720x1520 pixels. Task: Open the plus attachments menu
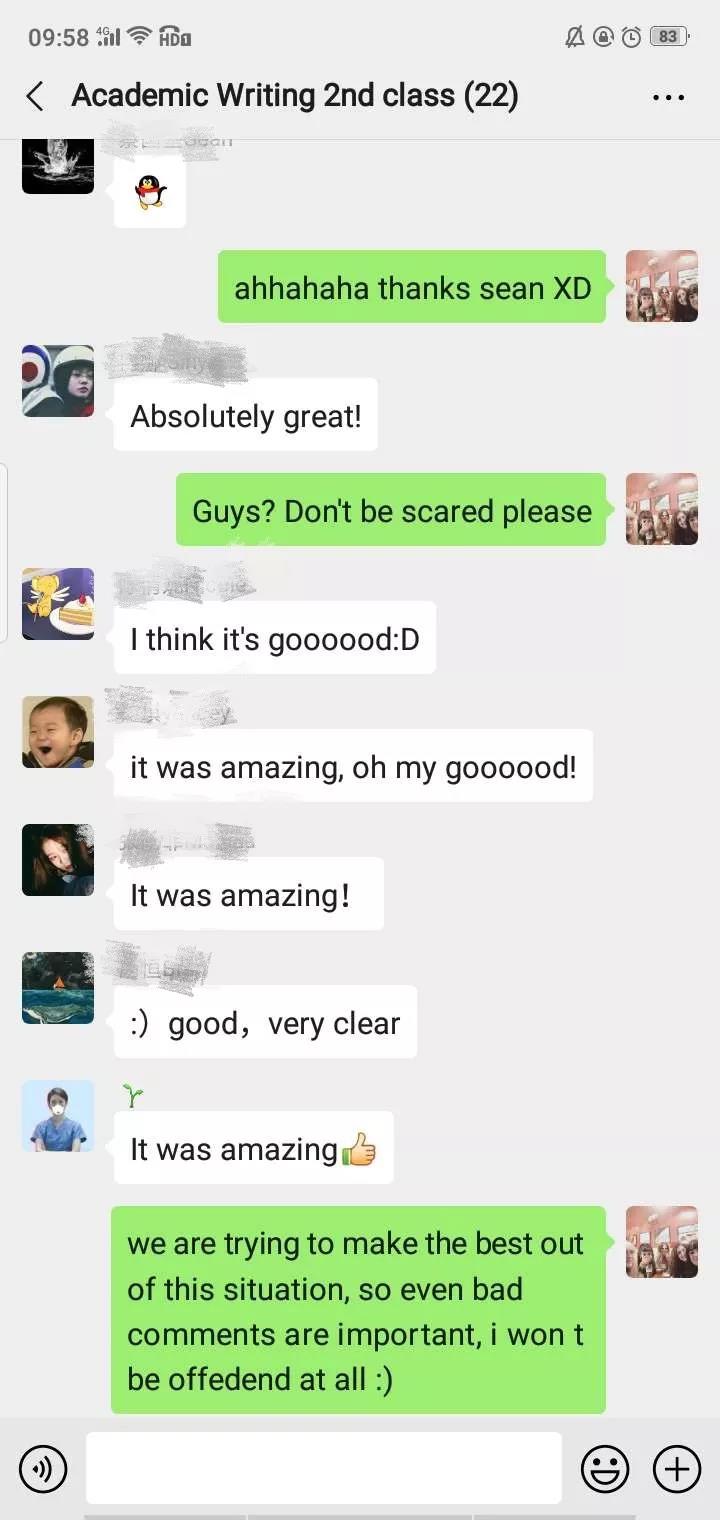(x=677, y=1468)
